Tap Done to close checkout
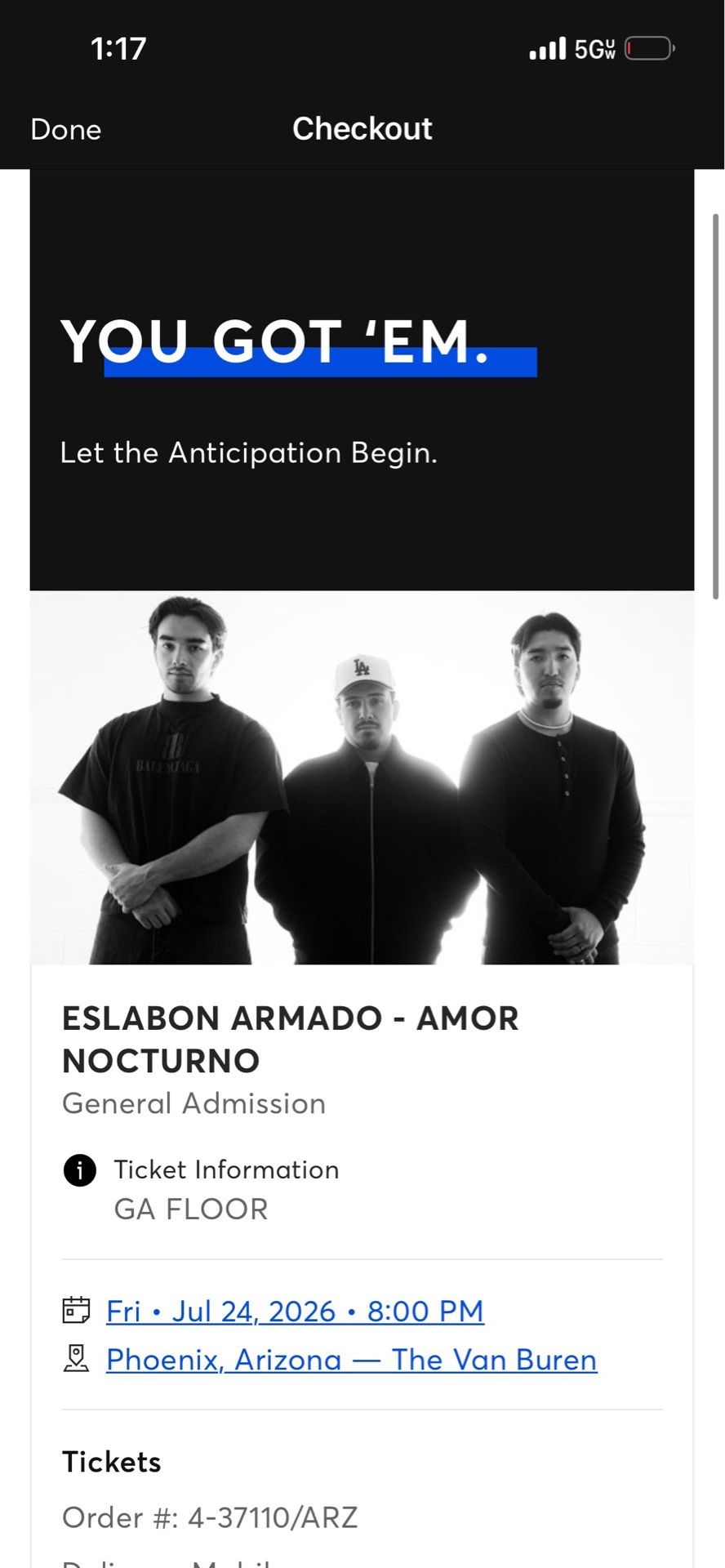Screen dimensions: 725x1568 click(x=66, y=129)
